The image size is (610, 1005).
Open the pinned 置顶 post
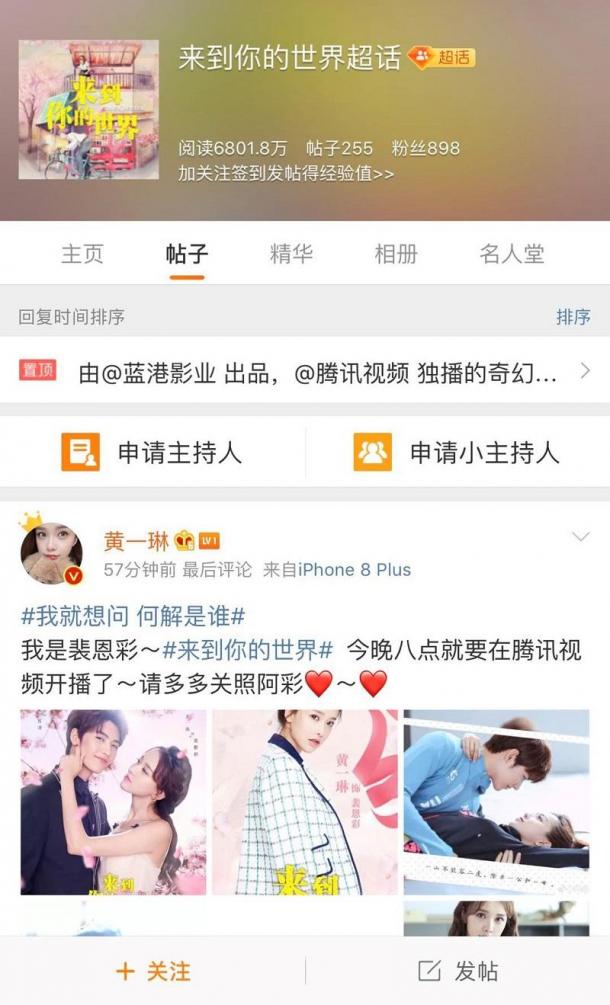pyautogui.click(x=305, y=372)
